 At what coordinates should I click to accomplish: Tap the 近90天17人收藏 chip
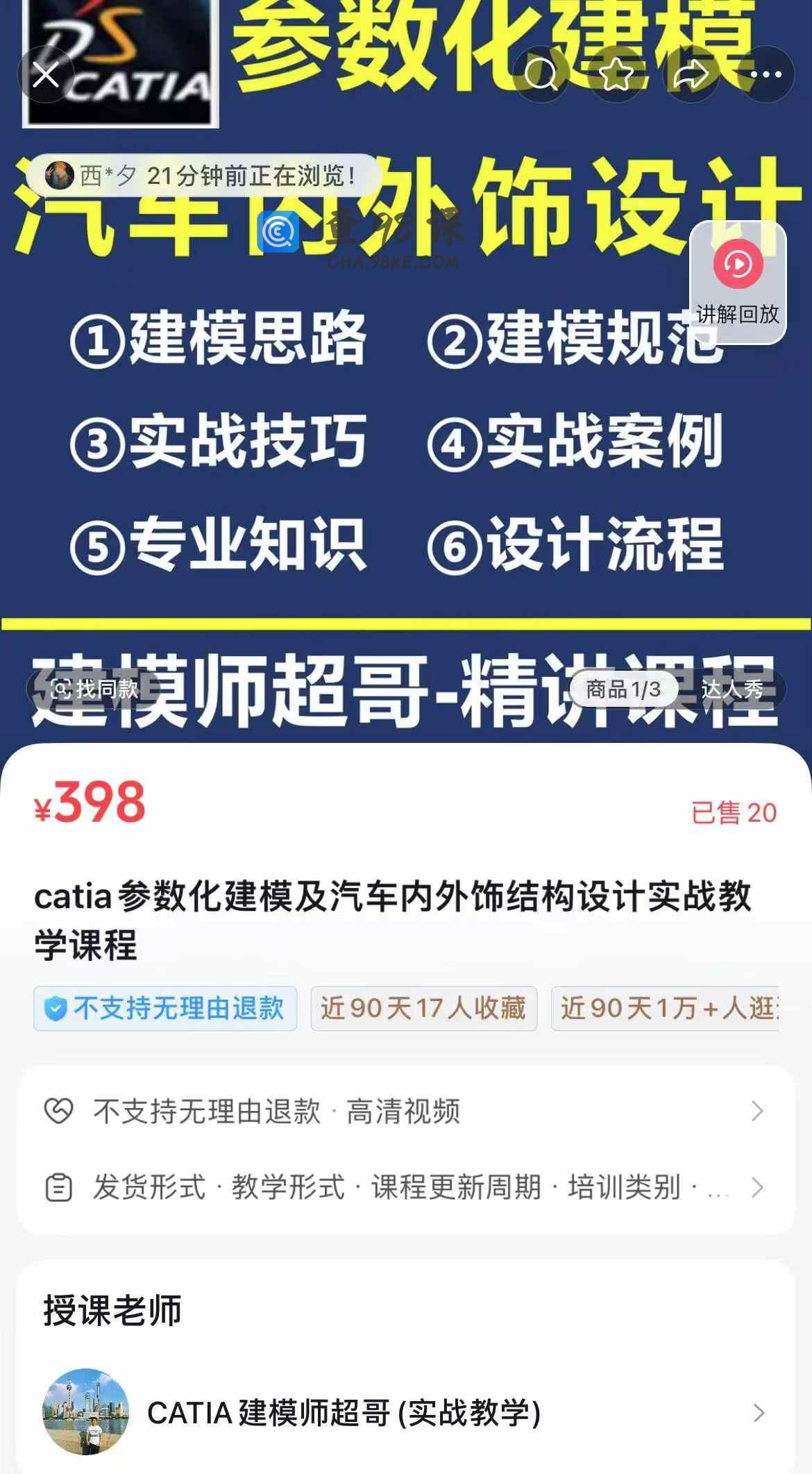click(x=423, y=1008)
